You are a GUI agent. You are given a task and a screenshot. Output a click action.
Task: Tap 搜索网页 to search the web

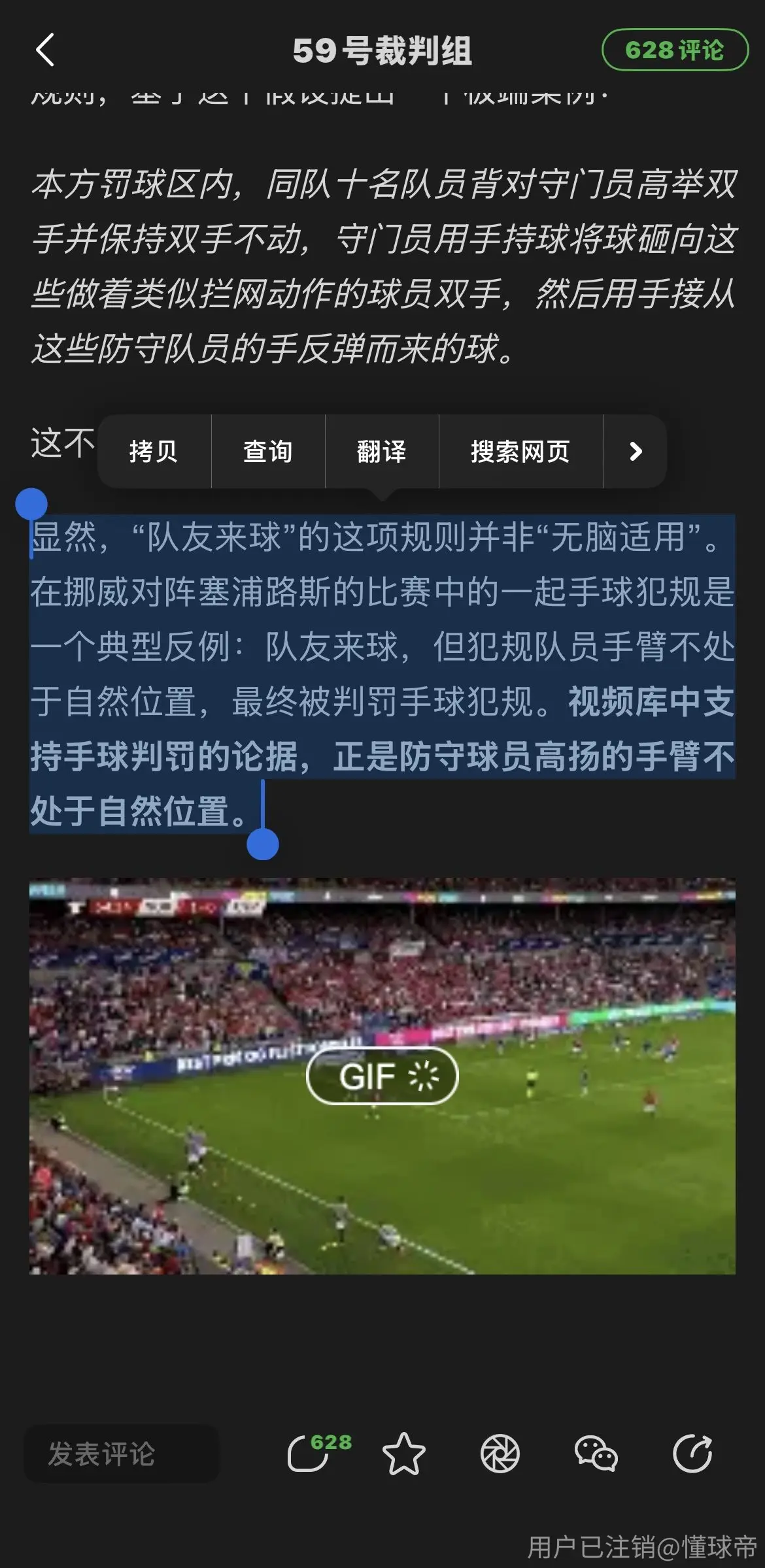520,451
